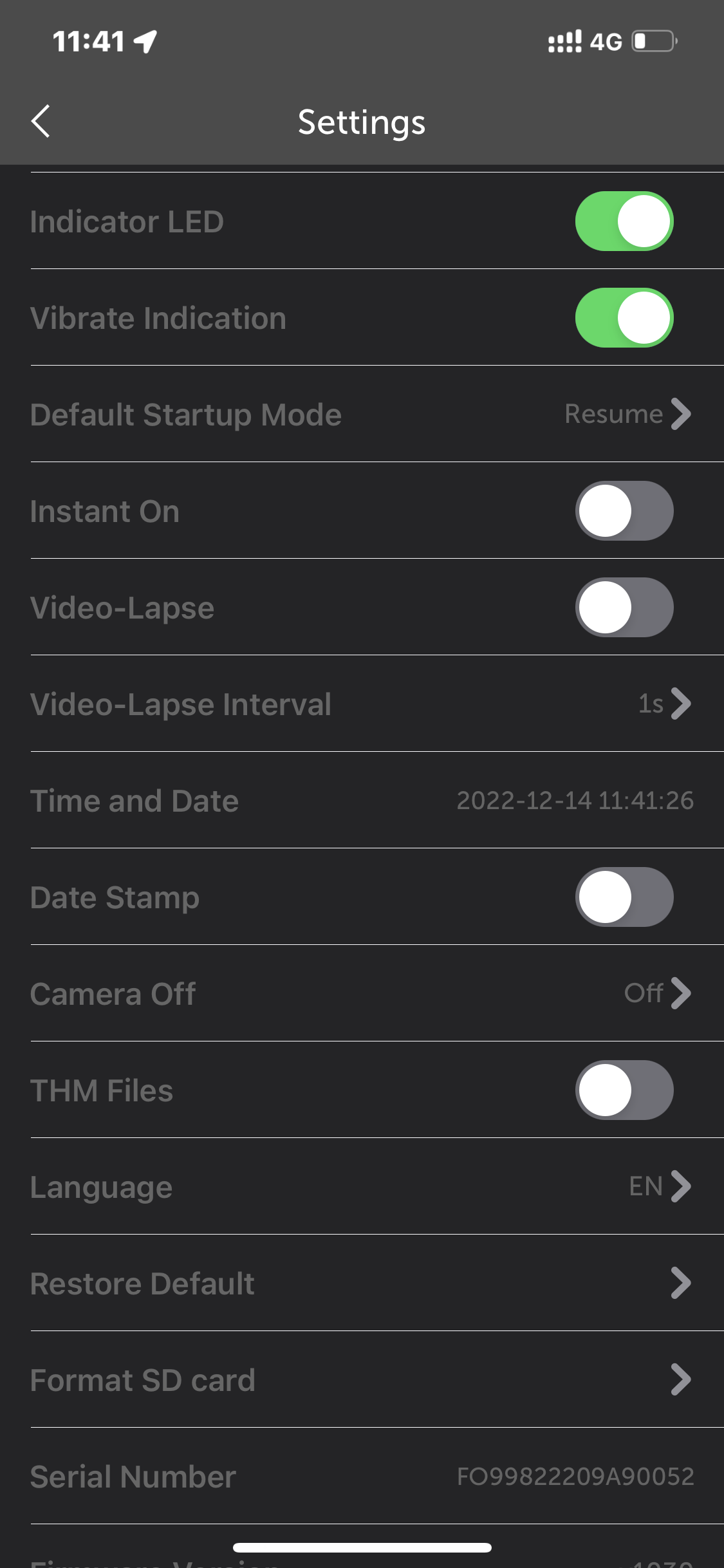Enable Instant On

pyautogui.click(x=624, y=511)
